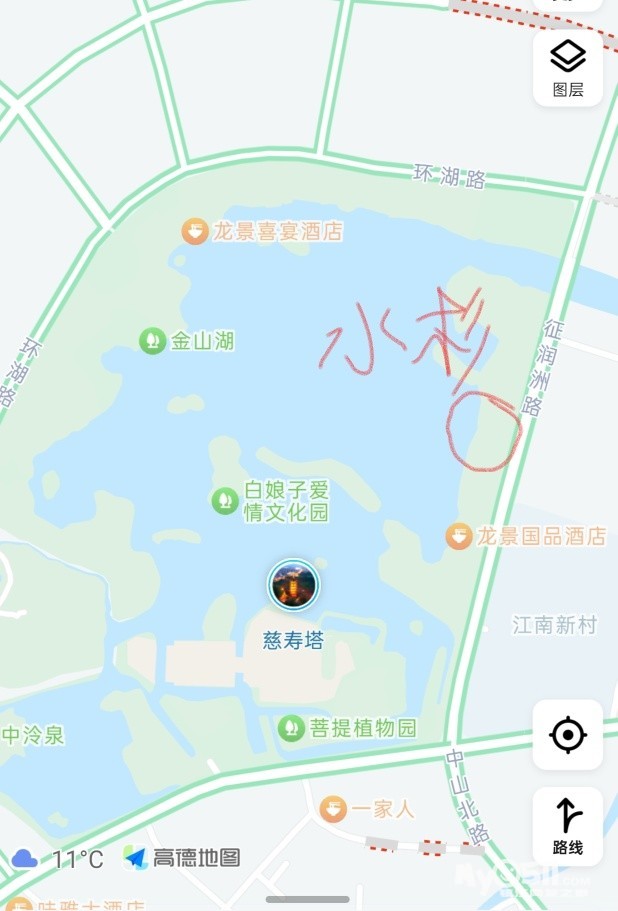Image resolution: width=618 pixels, height=911 pixels.
Task: Open the 图层 map layers button
Action: tap(568, 68)
